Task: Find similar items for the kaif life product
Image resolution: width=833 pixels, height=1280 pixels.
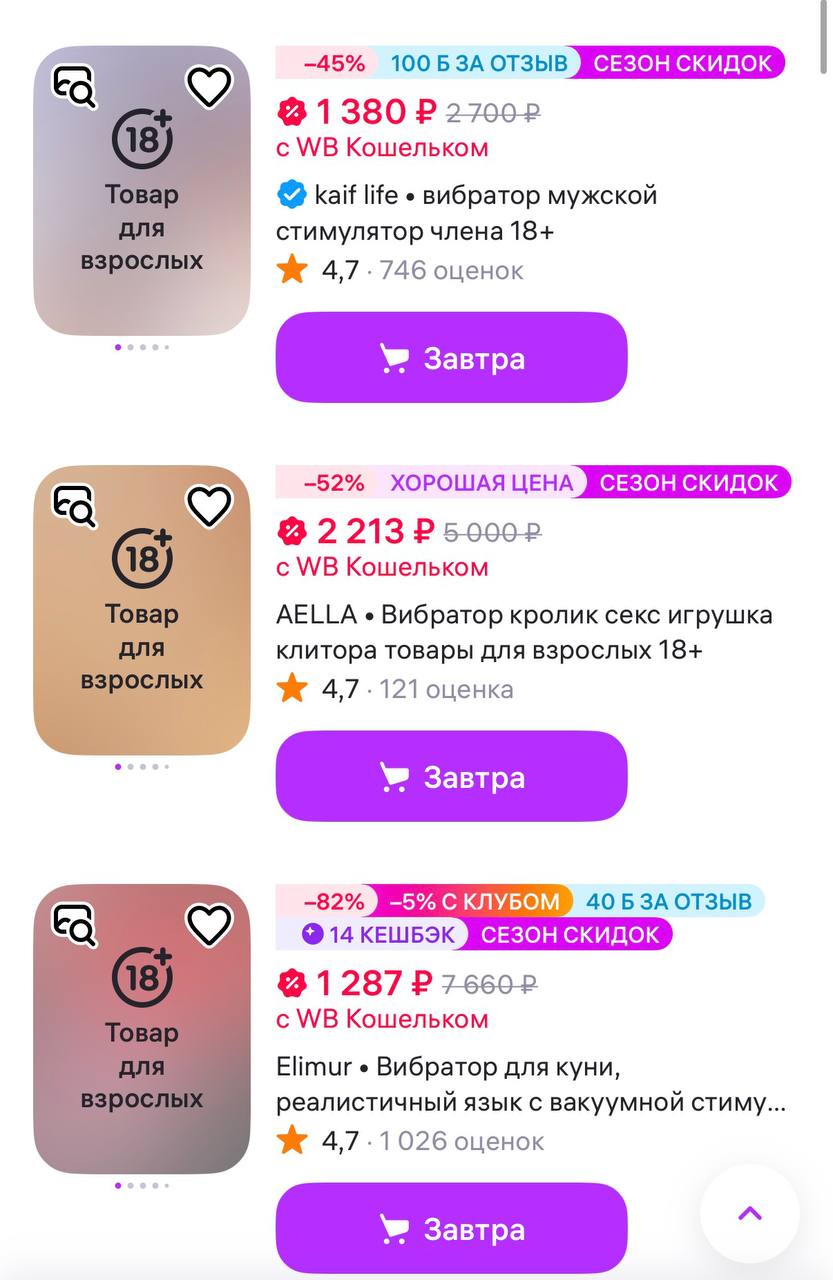Action: 75,88
